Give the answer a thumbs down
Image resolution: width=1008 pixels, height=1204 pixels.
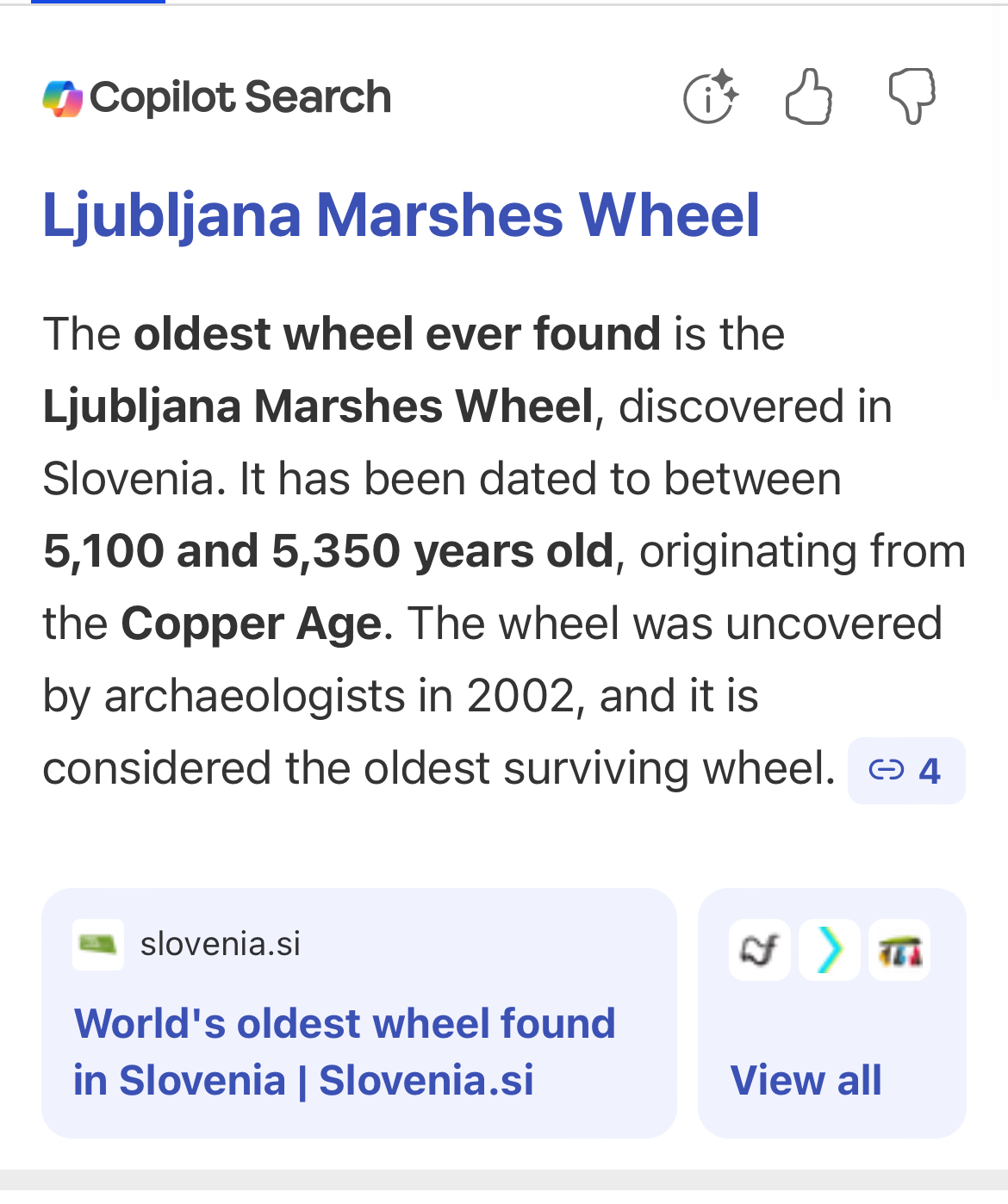[912, 96]
